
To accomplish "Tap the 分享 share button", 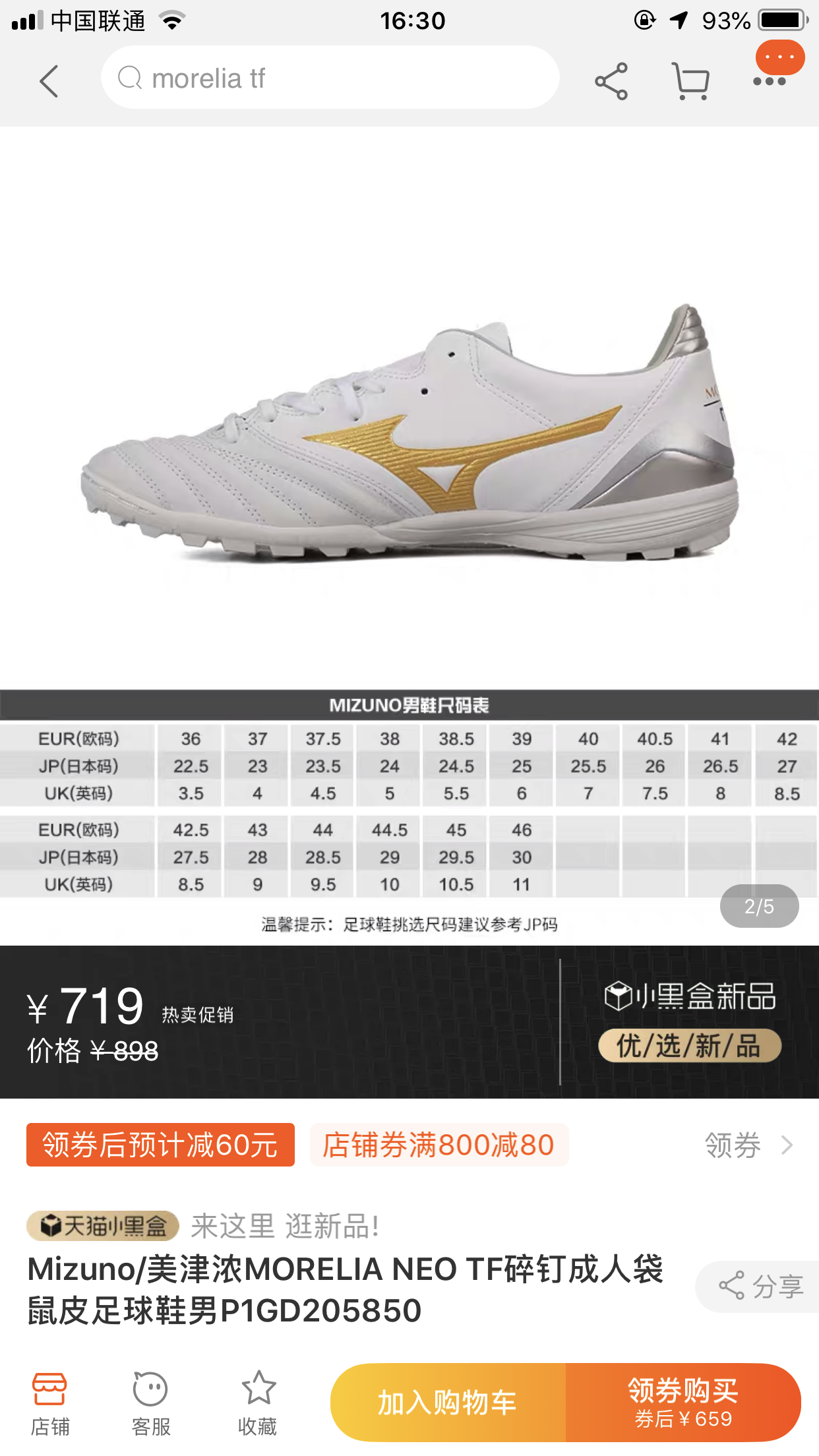I will [760, 1286].
